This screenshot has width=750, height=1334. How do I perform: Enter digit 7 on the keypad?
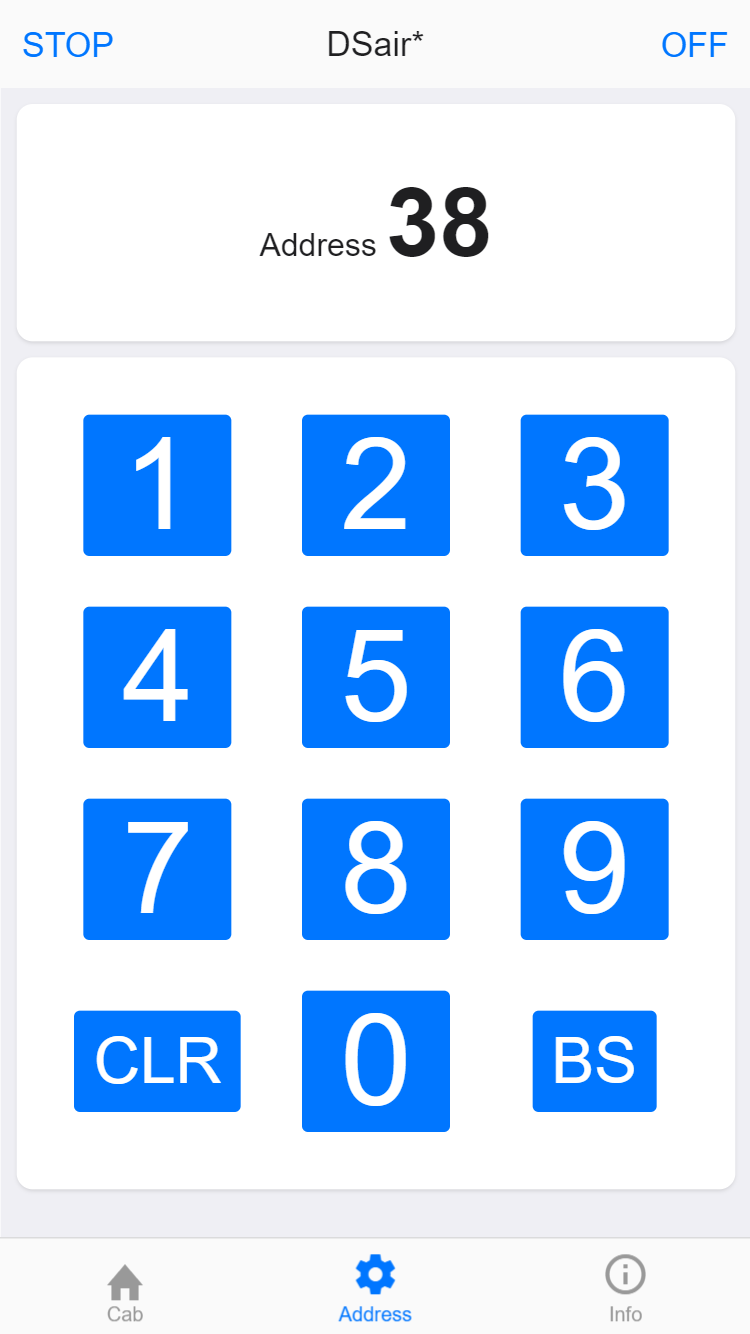point(157,869)
